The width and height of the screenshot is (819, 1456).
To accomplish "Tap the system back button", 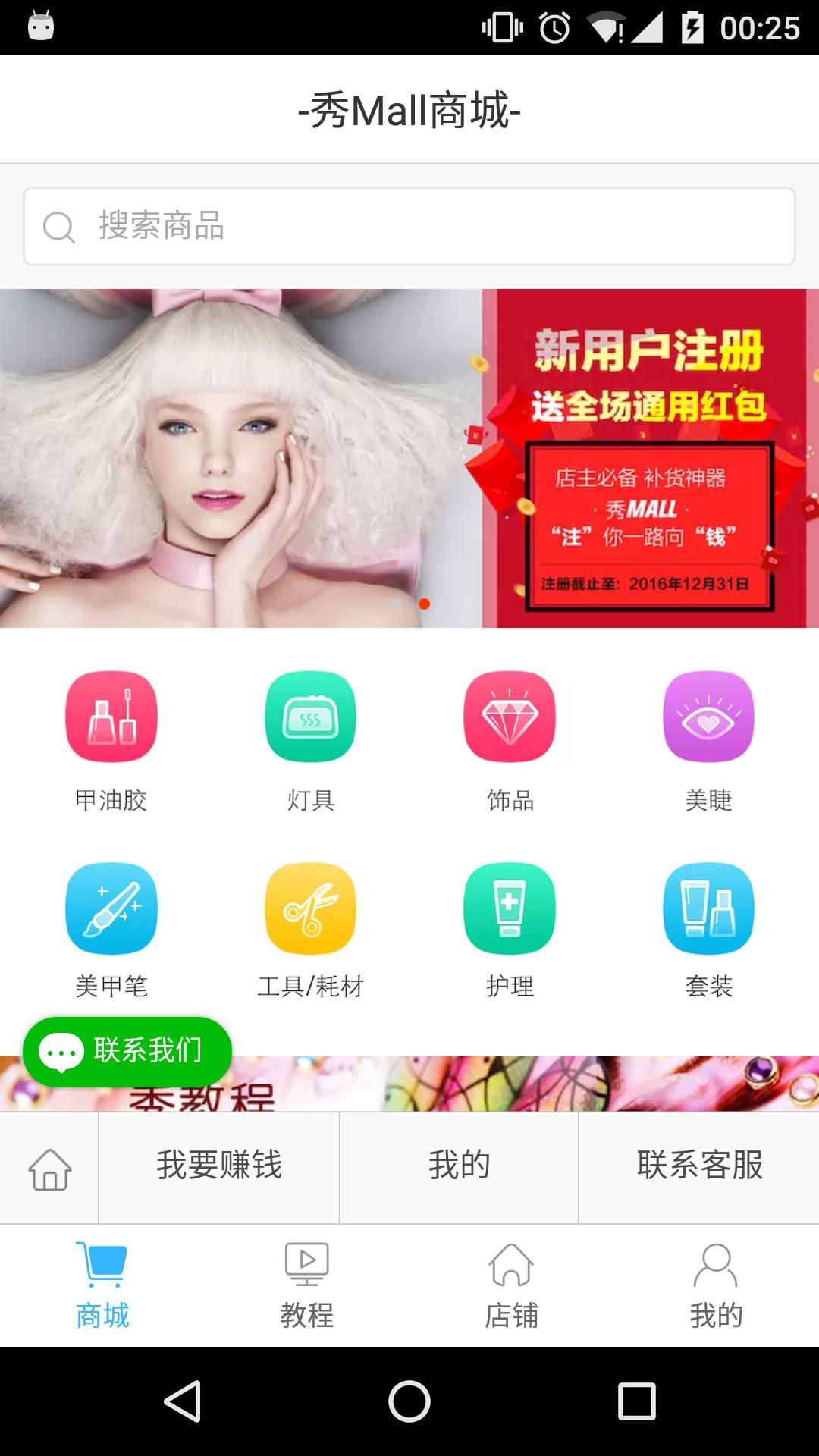I will point(183,1401).
